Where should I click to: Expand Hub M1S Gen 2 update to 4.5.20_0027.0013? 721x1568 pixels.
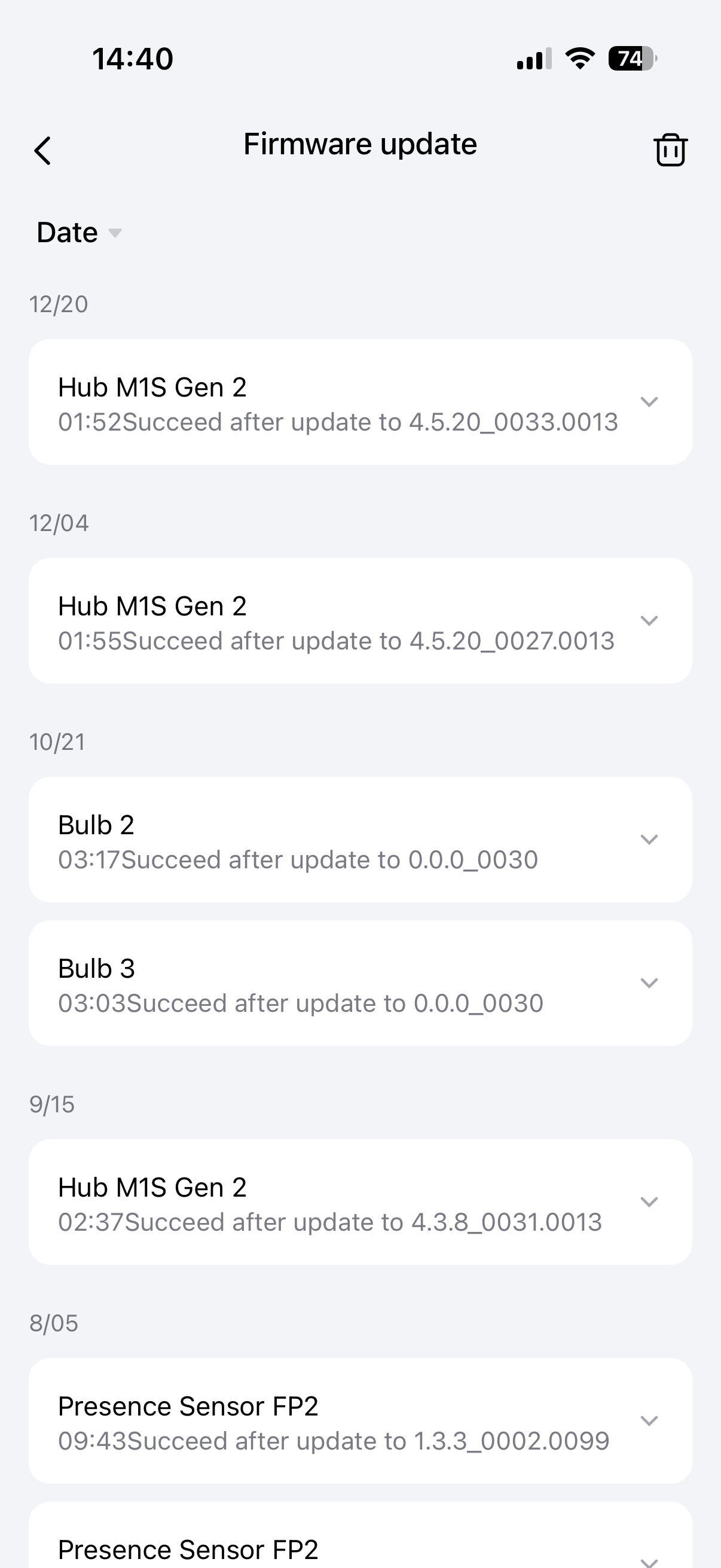click(x=649, y=621)
